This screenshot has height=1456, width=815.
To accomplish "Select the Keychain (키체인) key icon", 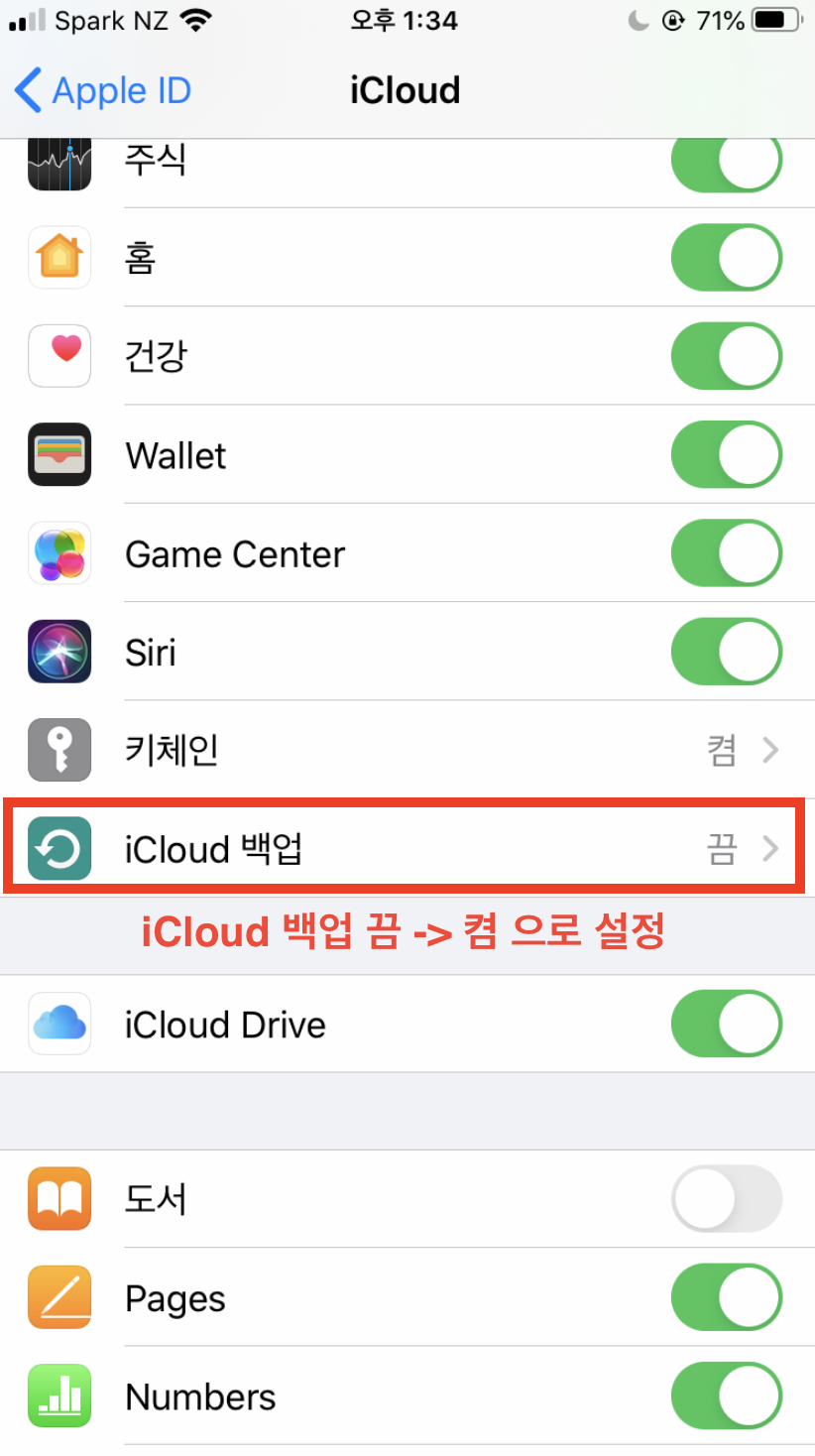I will pyautogui.click(x=59, y=750).
